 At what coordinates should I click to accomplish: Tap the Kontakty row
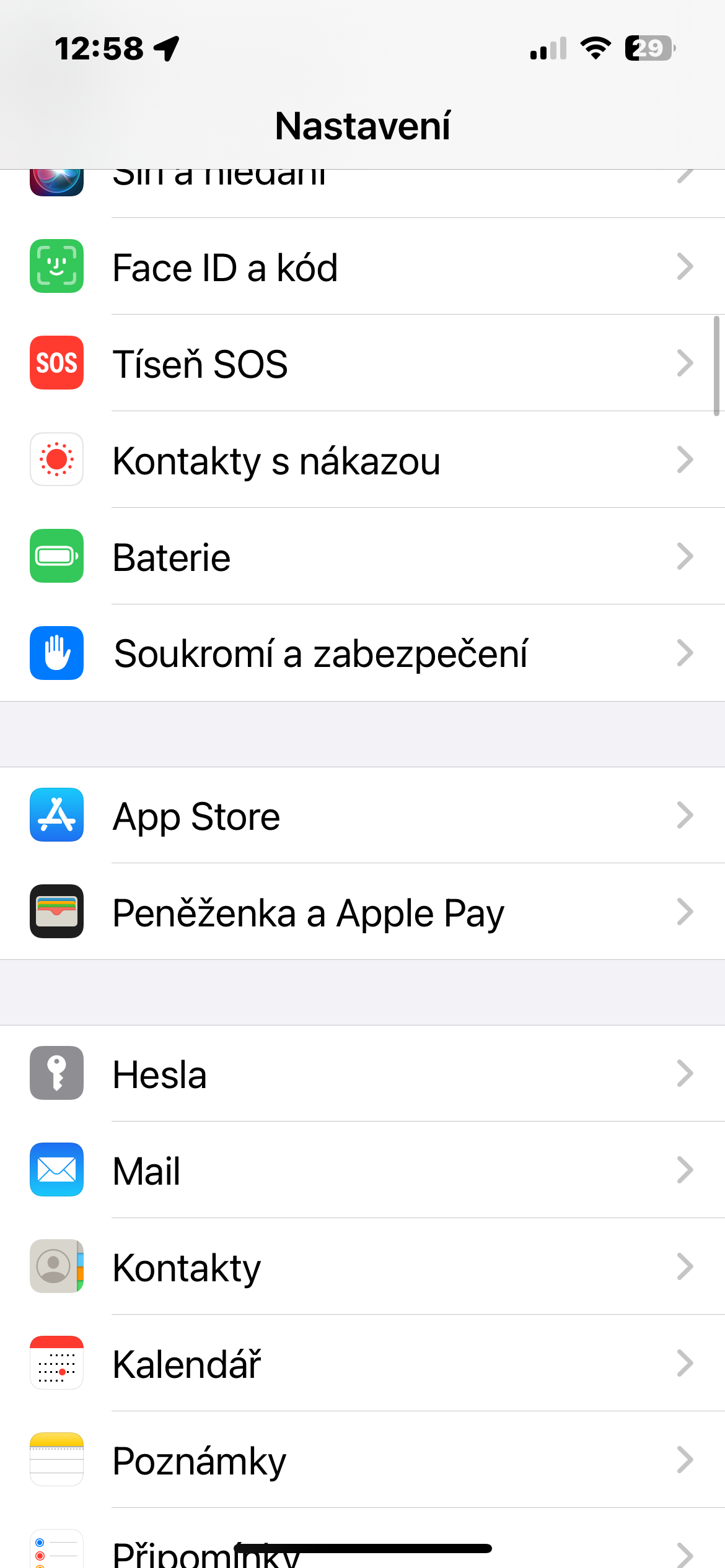pyautogui.click(x=362, y=1267)
